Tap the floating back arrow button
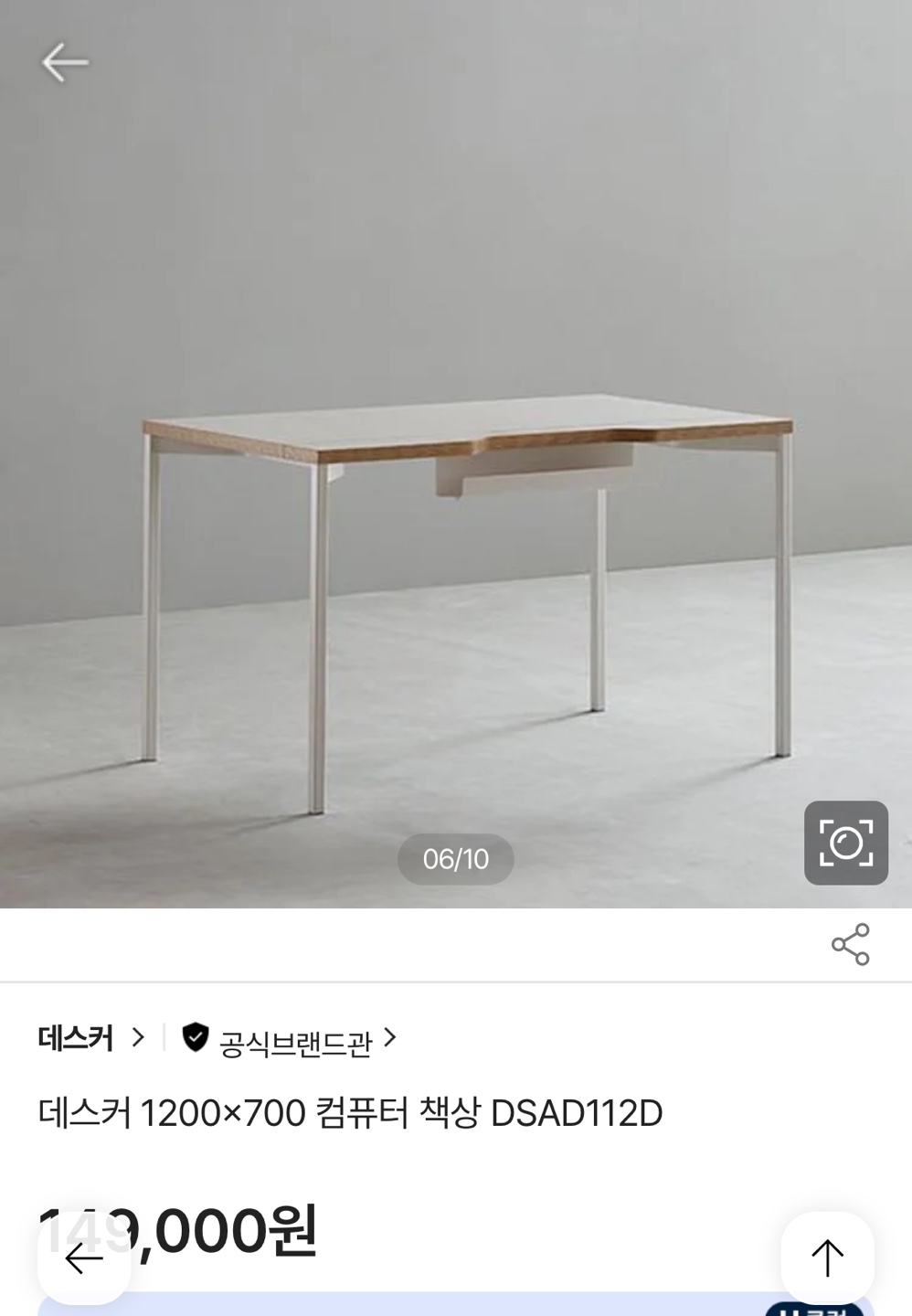 coord(84,1258)
